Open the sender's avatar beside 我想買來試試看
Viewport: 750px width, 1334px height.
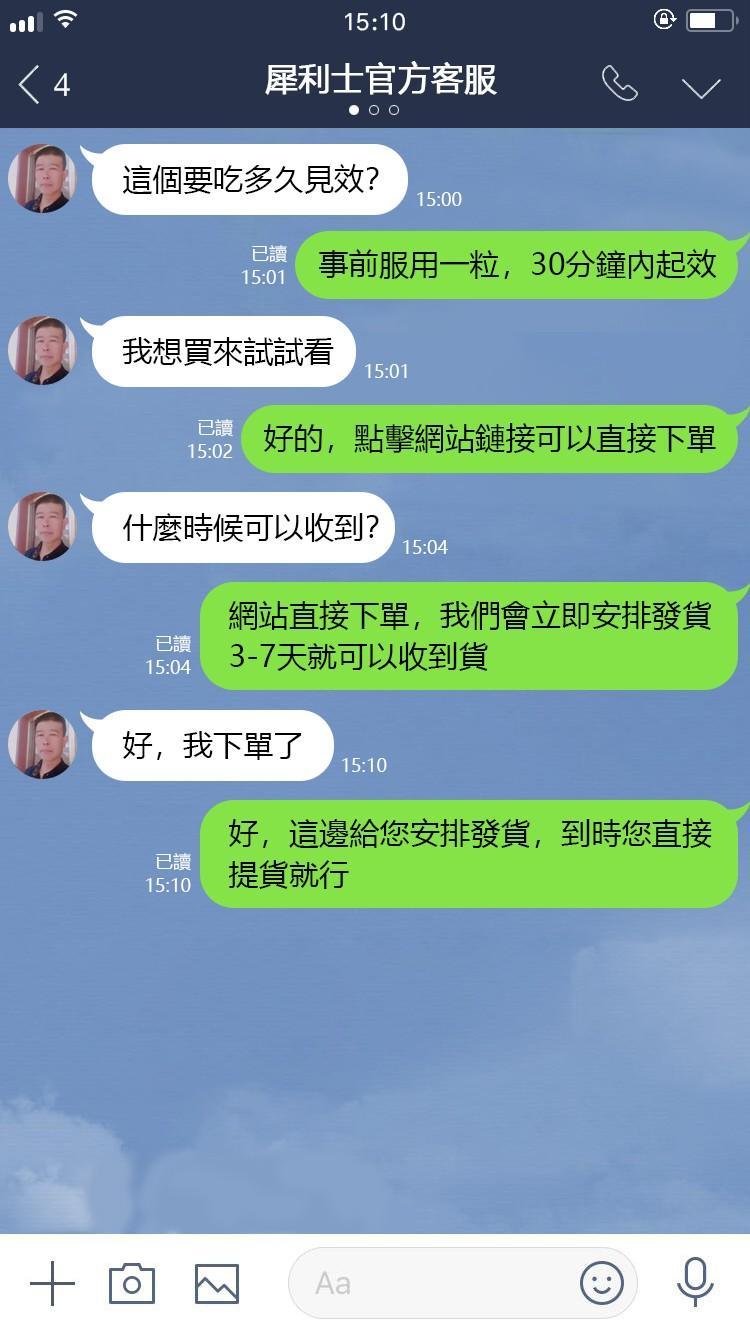pos(42,351)
